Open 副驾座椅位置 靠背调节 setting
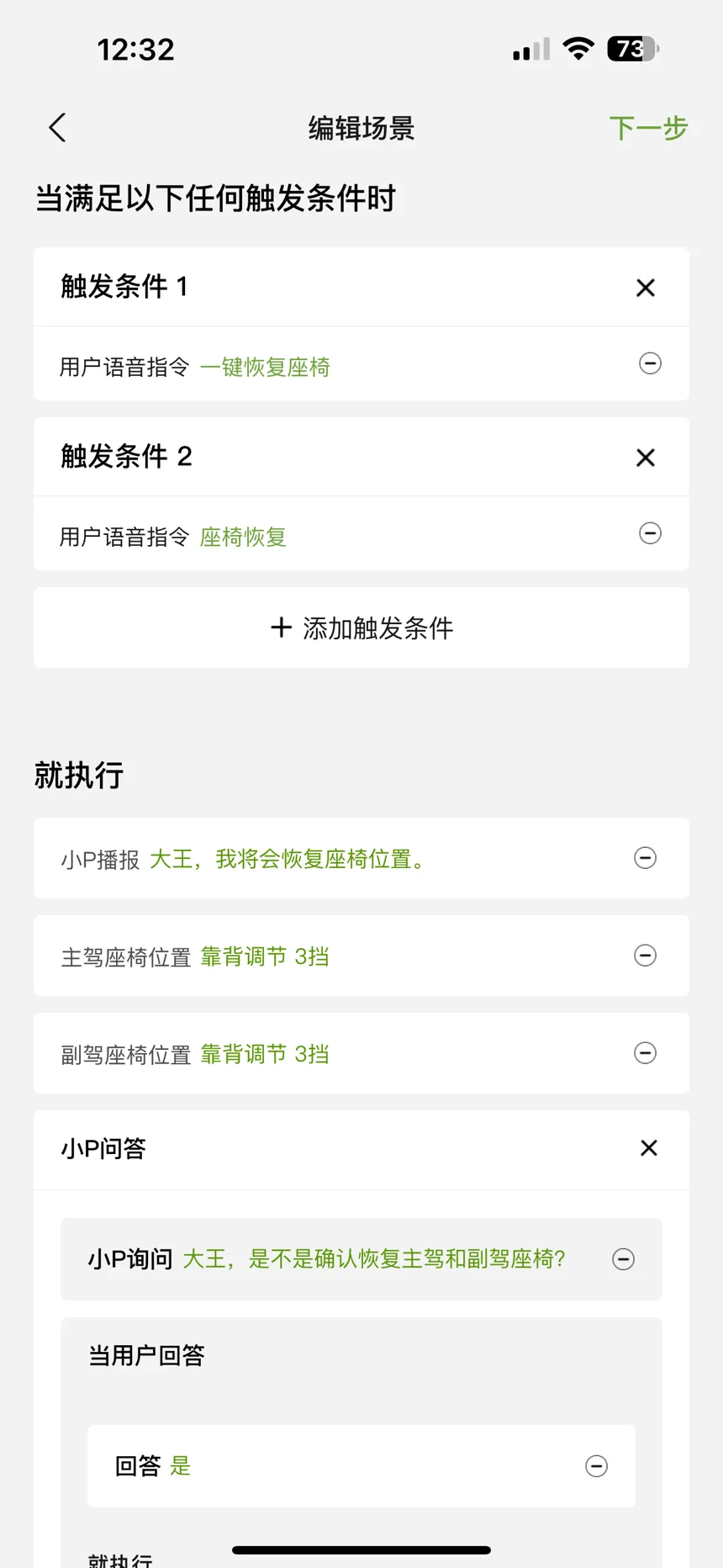The height and width of the screenshot is (1568, 723). 361,1053
